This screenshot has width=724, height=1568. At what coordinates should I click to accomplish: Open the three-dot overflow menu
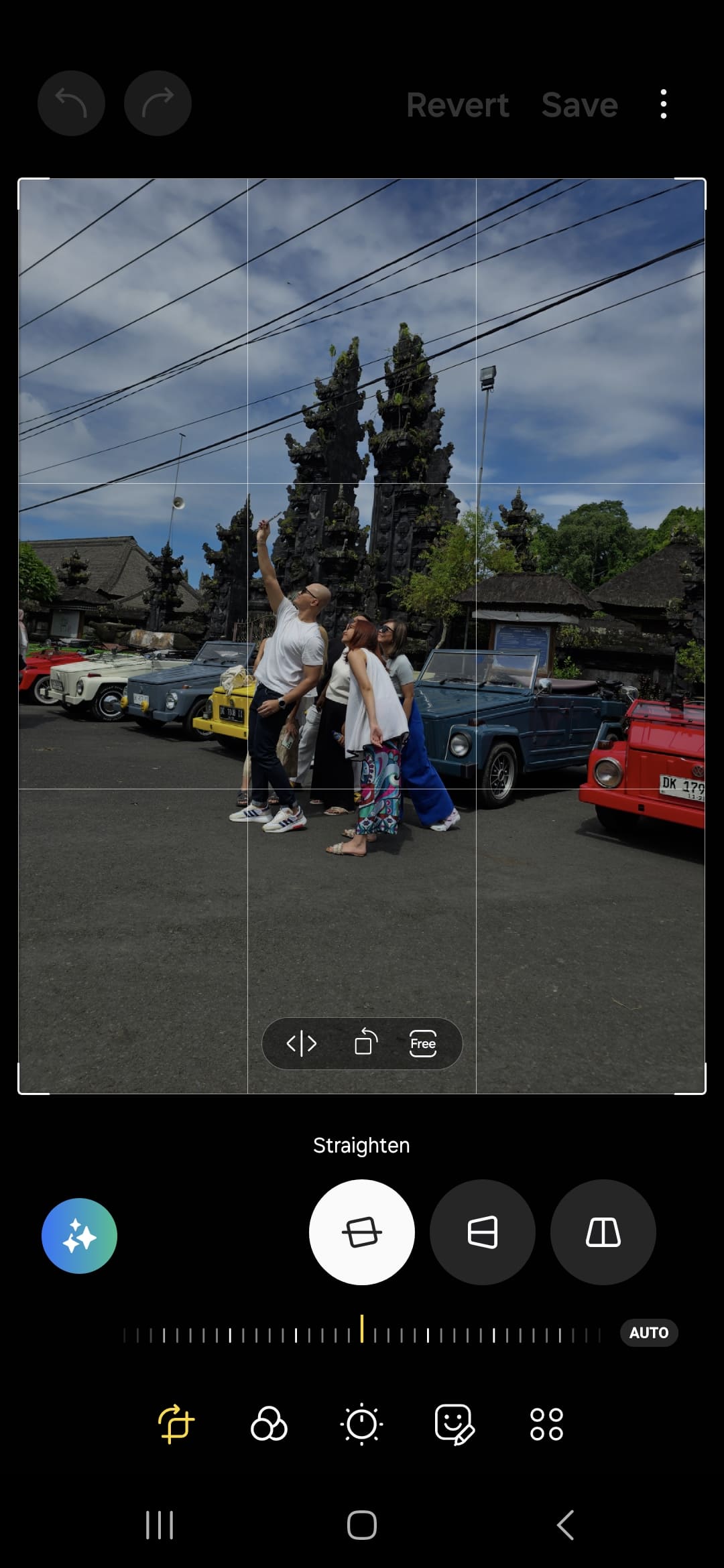click(x=664, y=104)
